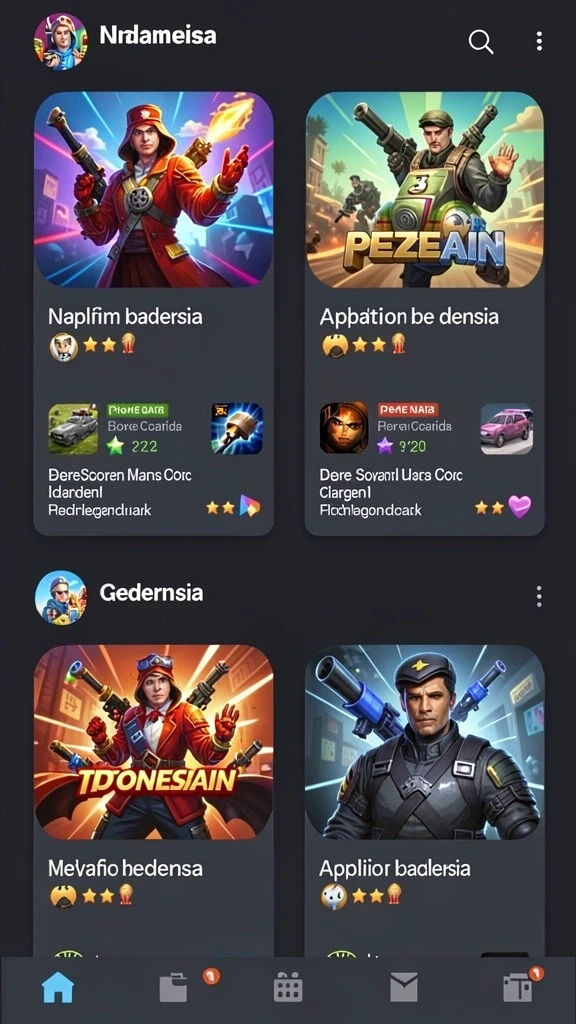Viewport: 576px width, 1024px height.
Task: Tap the play arrow icon in the Naplfim badersia card
Action: coord(249,506)
